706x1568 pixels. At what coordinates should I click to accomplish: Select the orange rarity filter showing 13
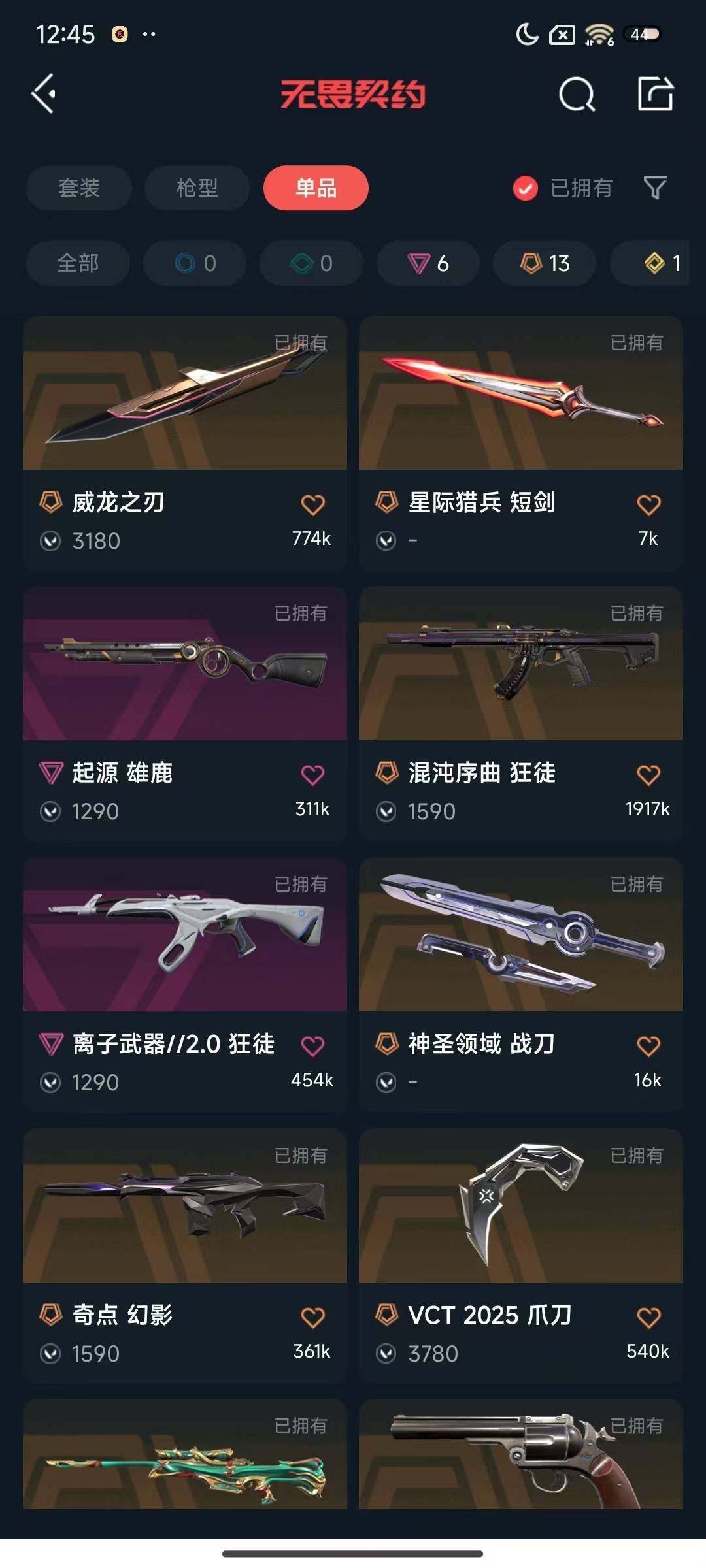[x=545, y=264]
